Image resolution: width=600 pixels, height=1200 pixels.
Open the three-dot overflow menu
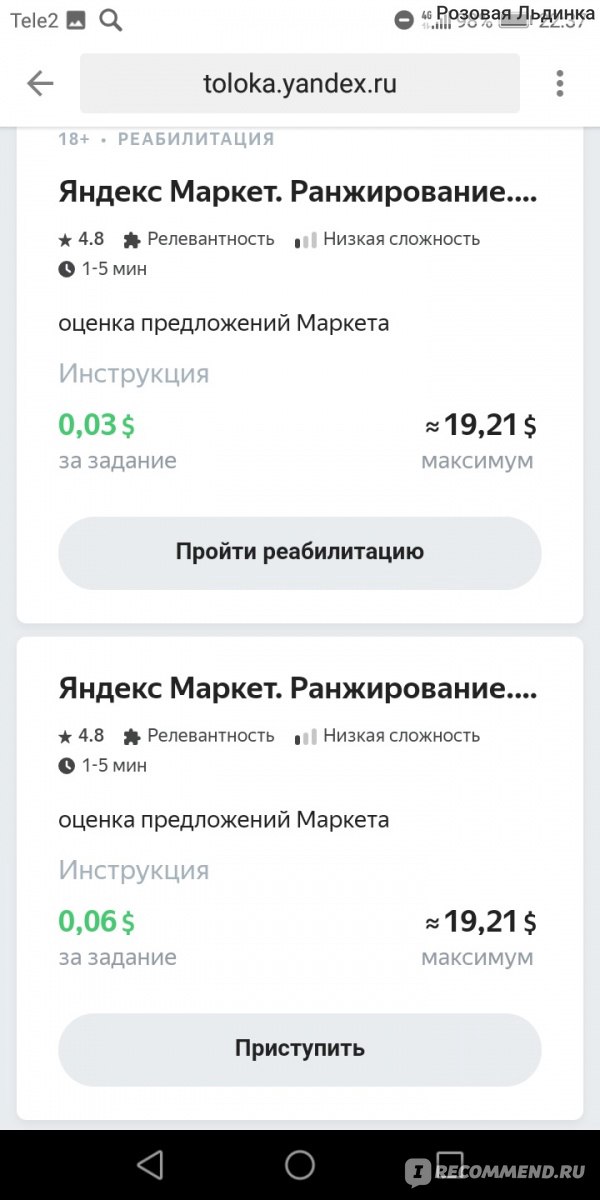561,83
